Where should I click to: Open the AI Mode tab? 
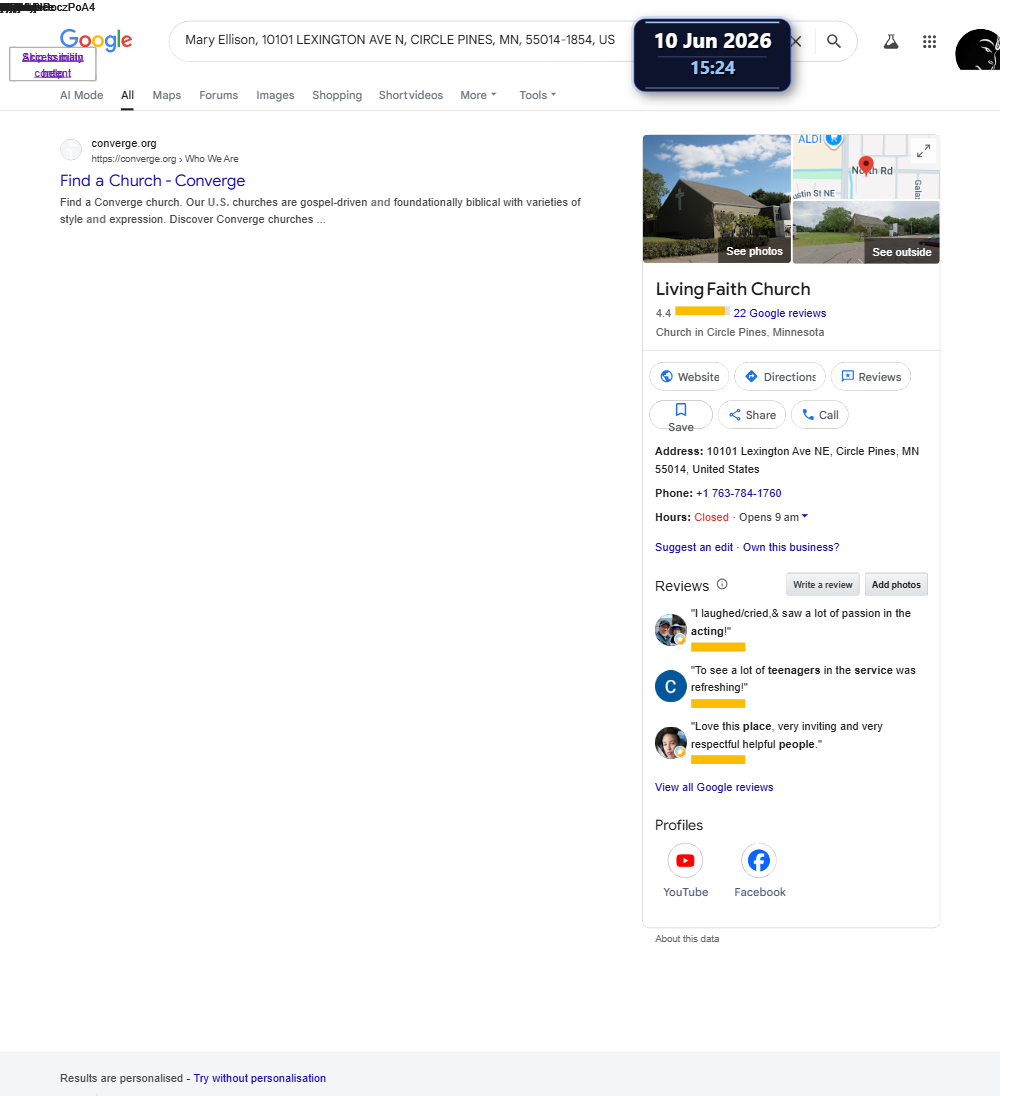coord(81,95)
